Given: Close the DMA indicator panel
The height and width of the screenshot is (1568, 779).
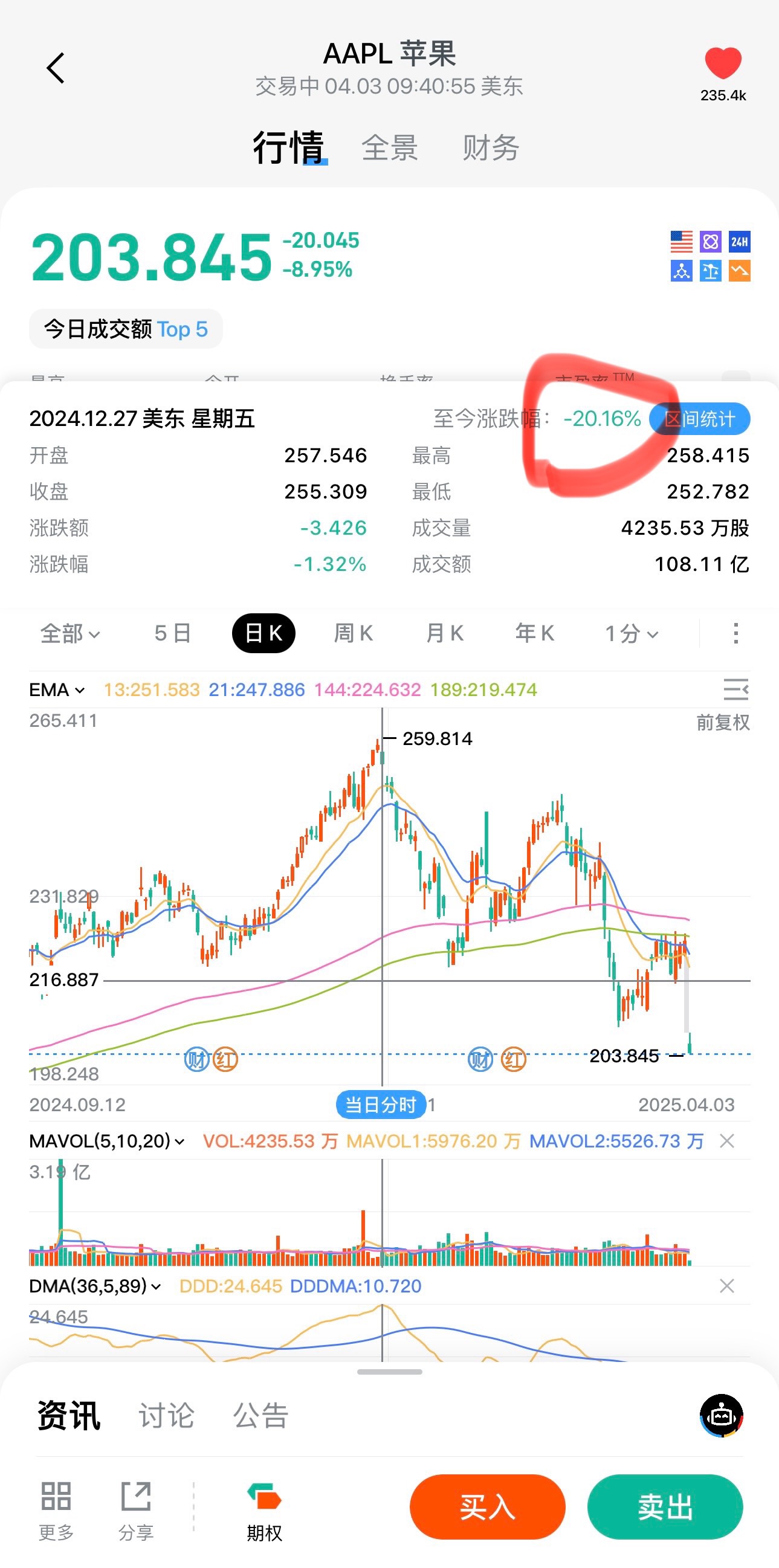Looking at the screenshot, I should pyautogui.click(x=726, y=1286).
